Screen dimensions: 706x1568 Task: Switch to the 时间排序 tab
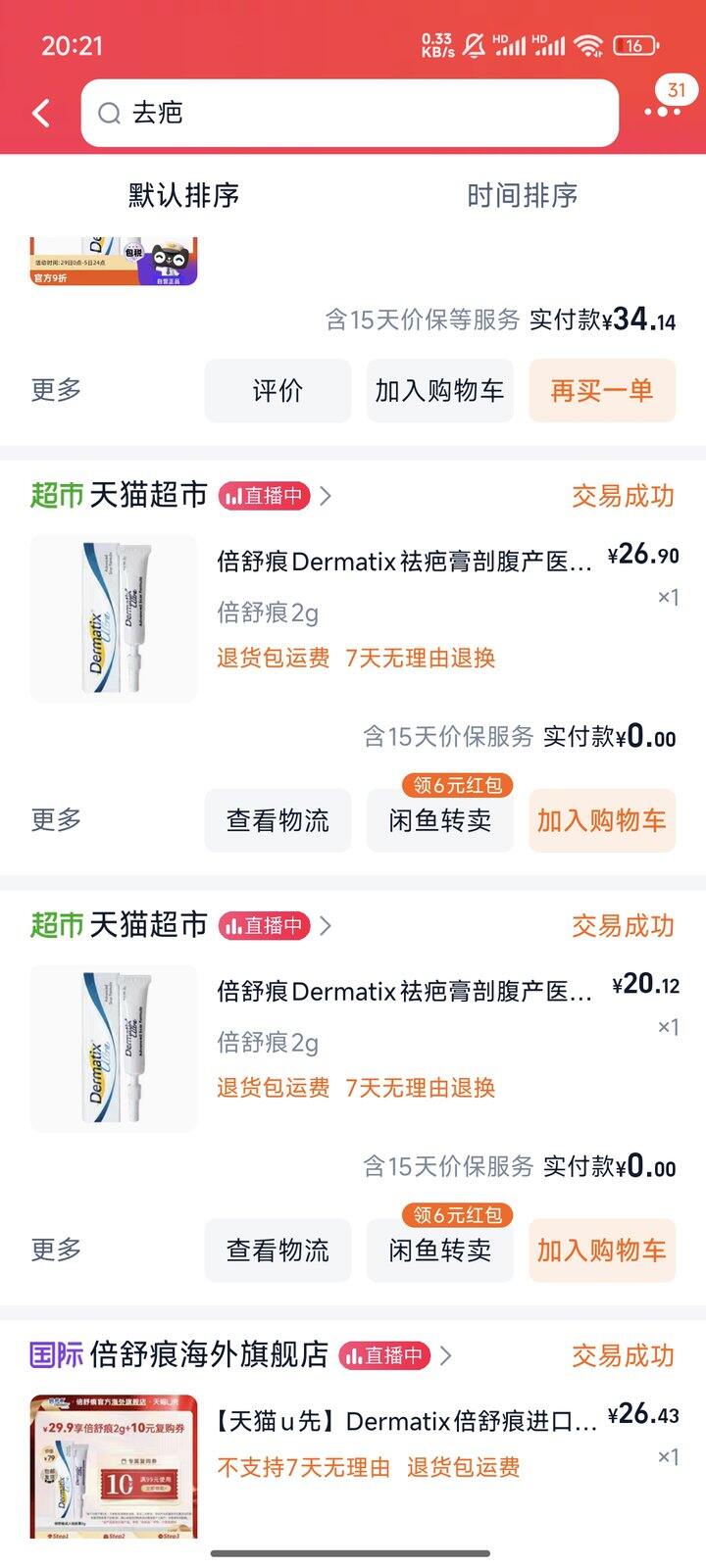[525, 195]
